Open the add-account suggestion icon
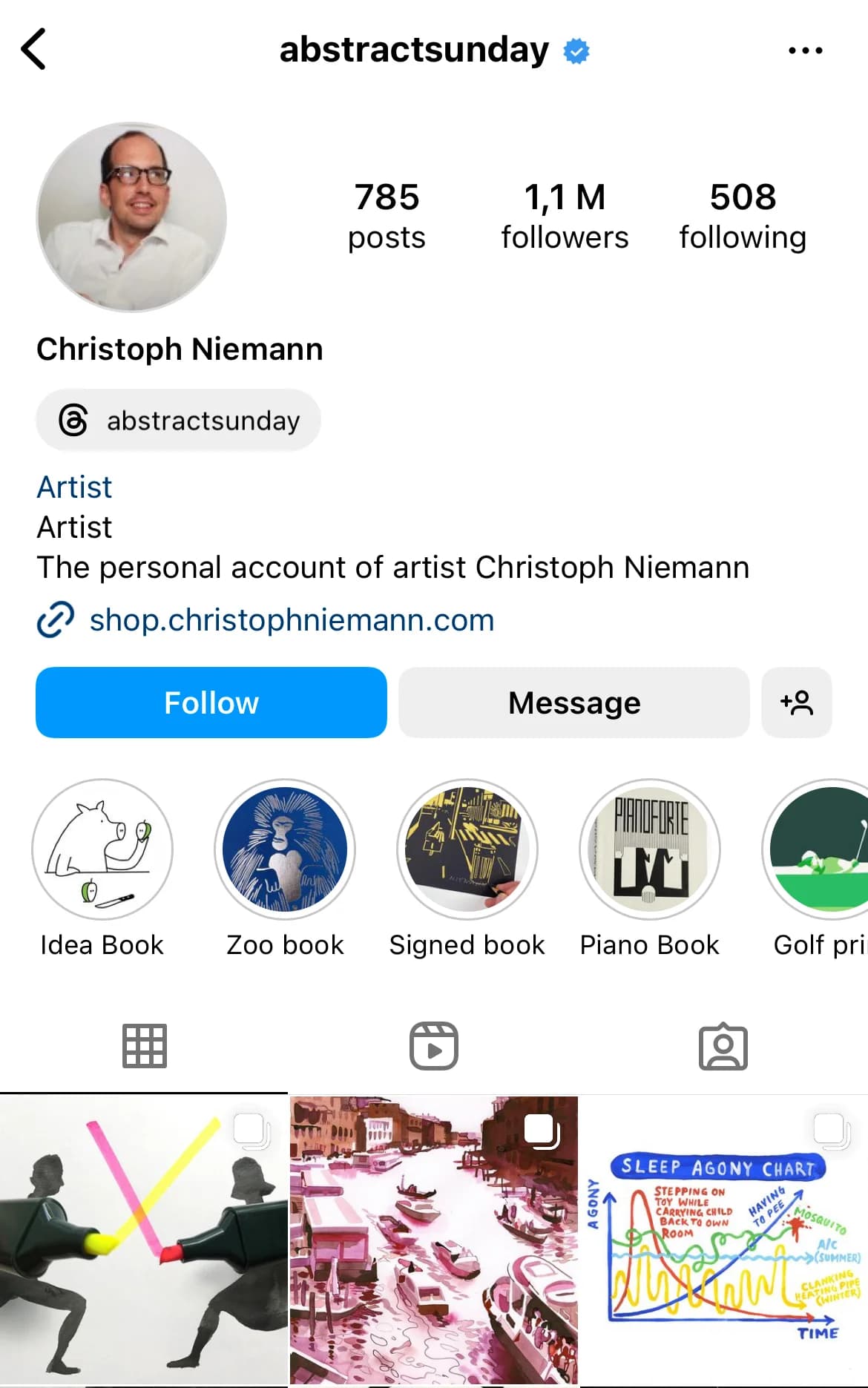868x1388 pixels. click(x=797, y=703)
